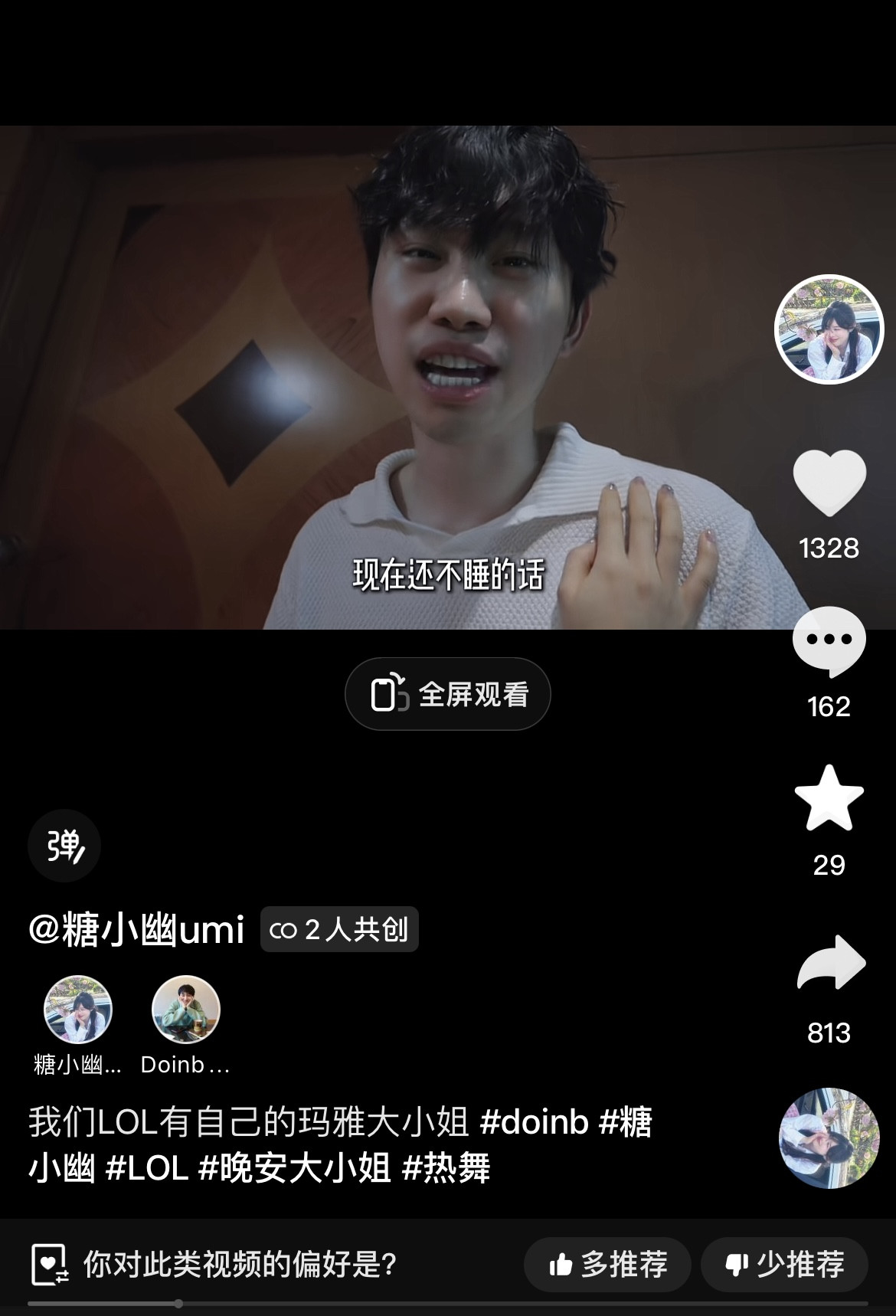Viewport: 896px width, 1316px height.
Task: Open co-creator Doinb's avatar
Action: click(x=185, y=1010)
